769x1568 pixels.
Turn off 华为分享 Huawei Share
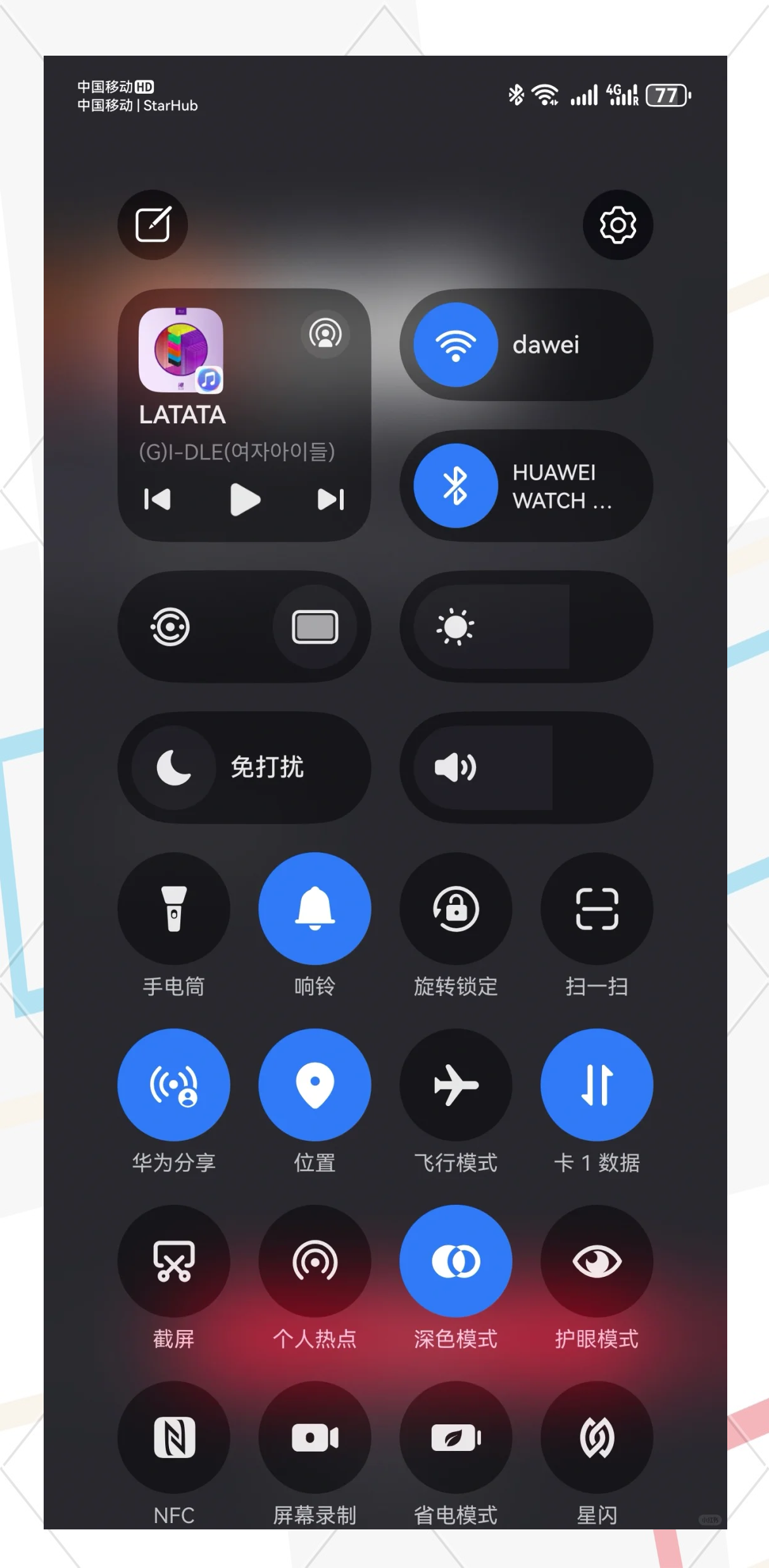(x=174, y=1085)
